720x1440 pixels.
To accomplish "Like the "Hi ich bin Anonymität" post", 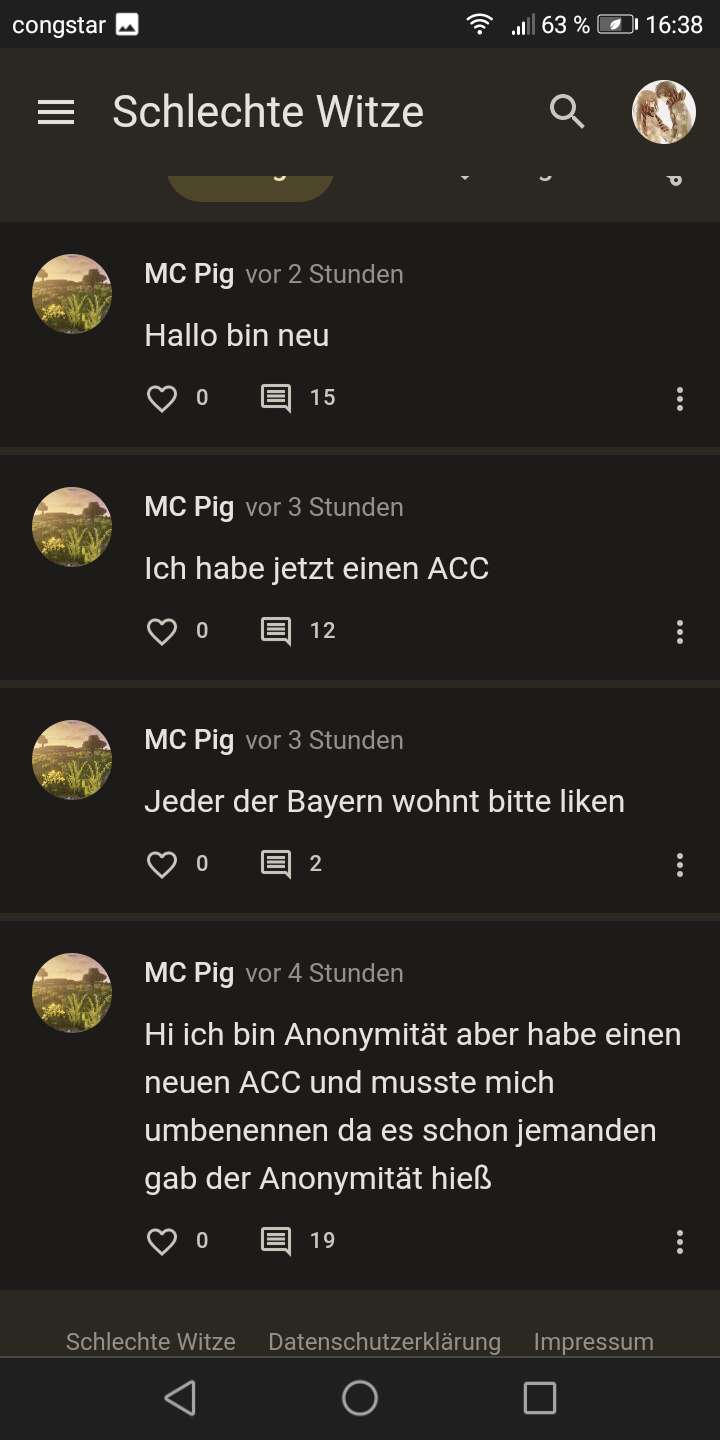I will (x=162, y=1241).
